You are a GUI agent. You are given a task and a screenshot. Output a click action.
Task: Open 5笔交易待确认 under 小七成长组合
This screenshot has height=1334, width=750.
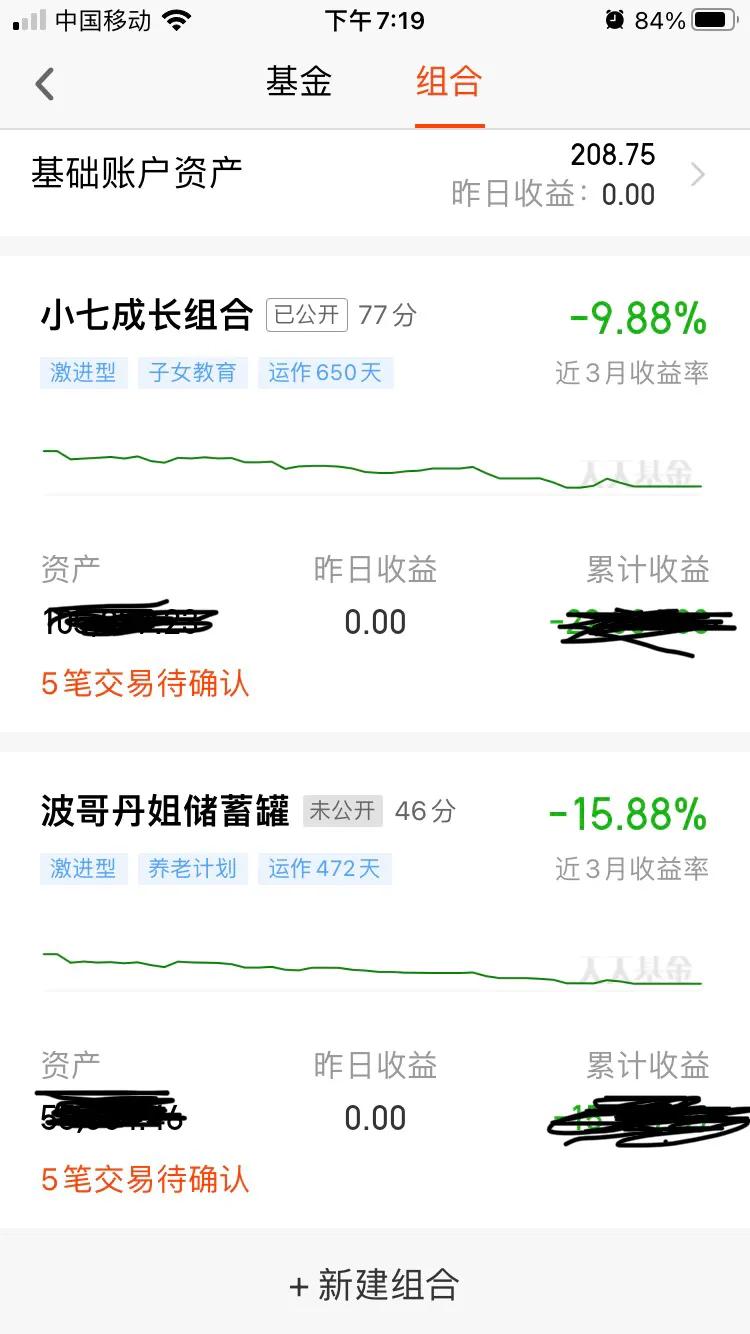(144, 685)
